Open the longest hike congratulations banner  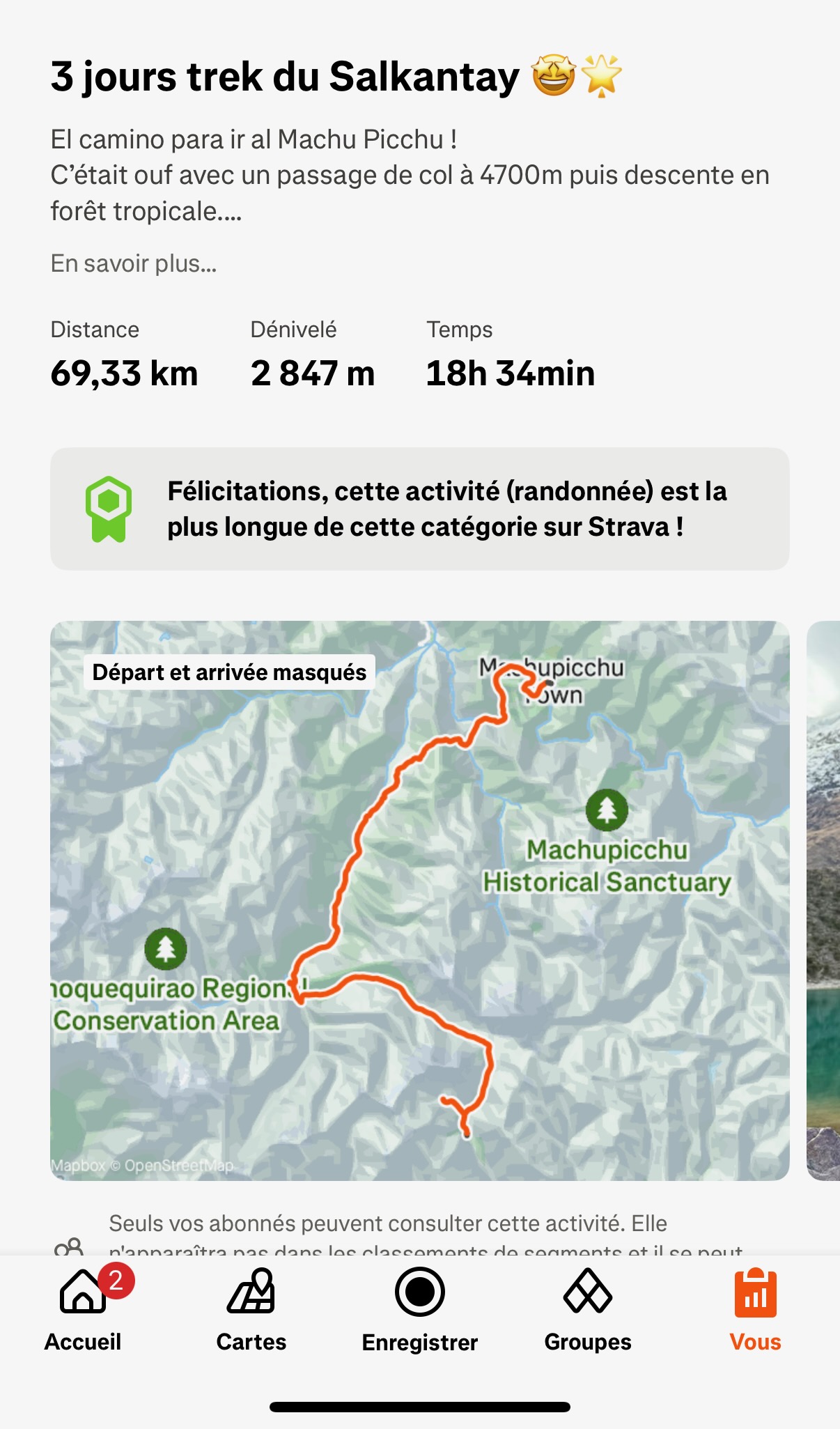tap(419, 509)
